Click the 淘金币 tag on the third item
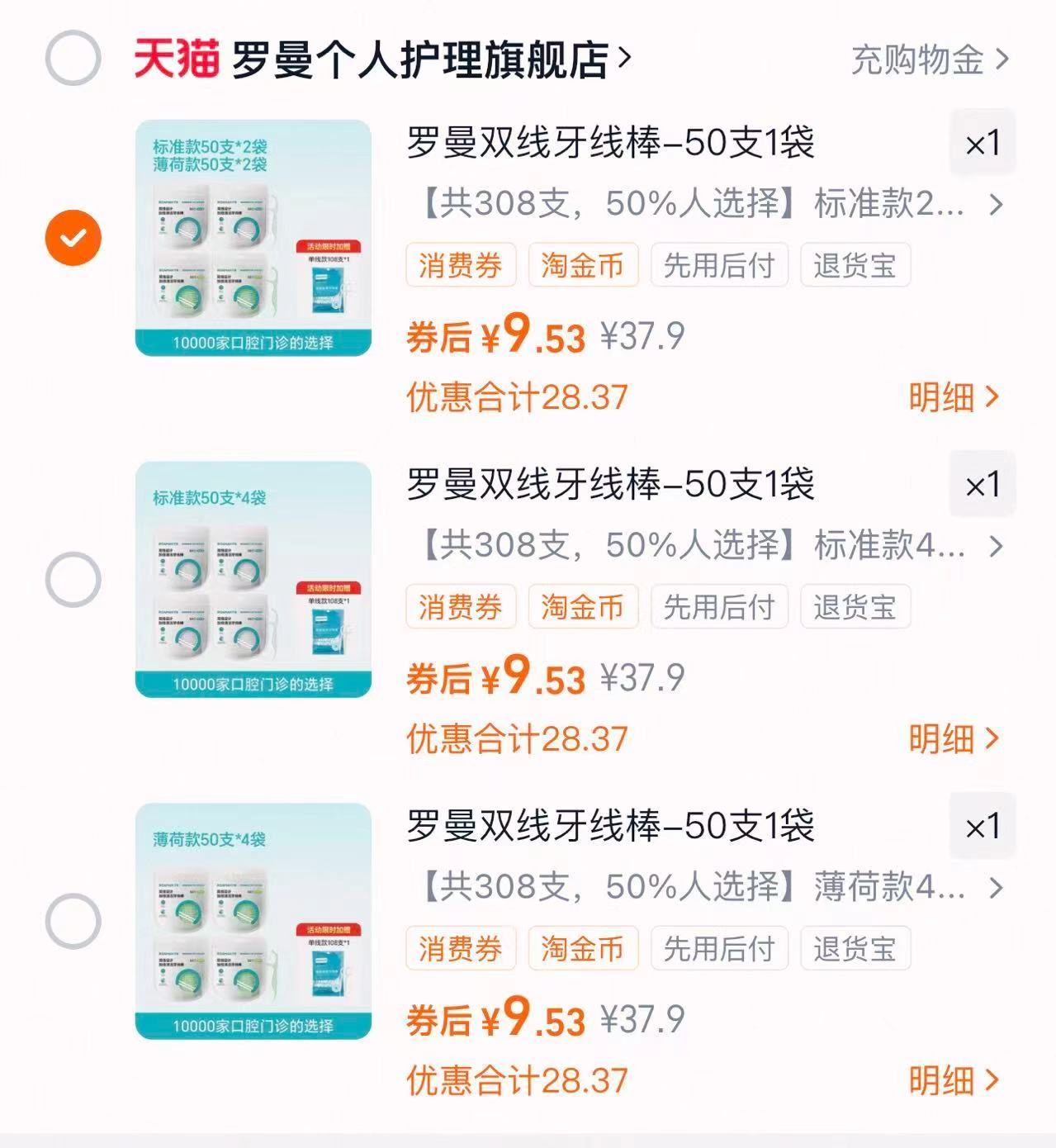Viewport: 1056px width, 1148px height. [x=583, y=948]
